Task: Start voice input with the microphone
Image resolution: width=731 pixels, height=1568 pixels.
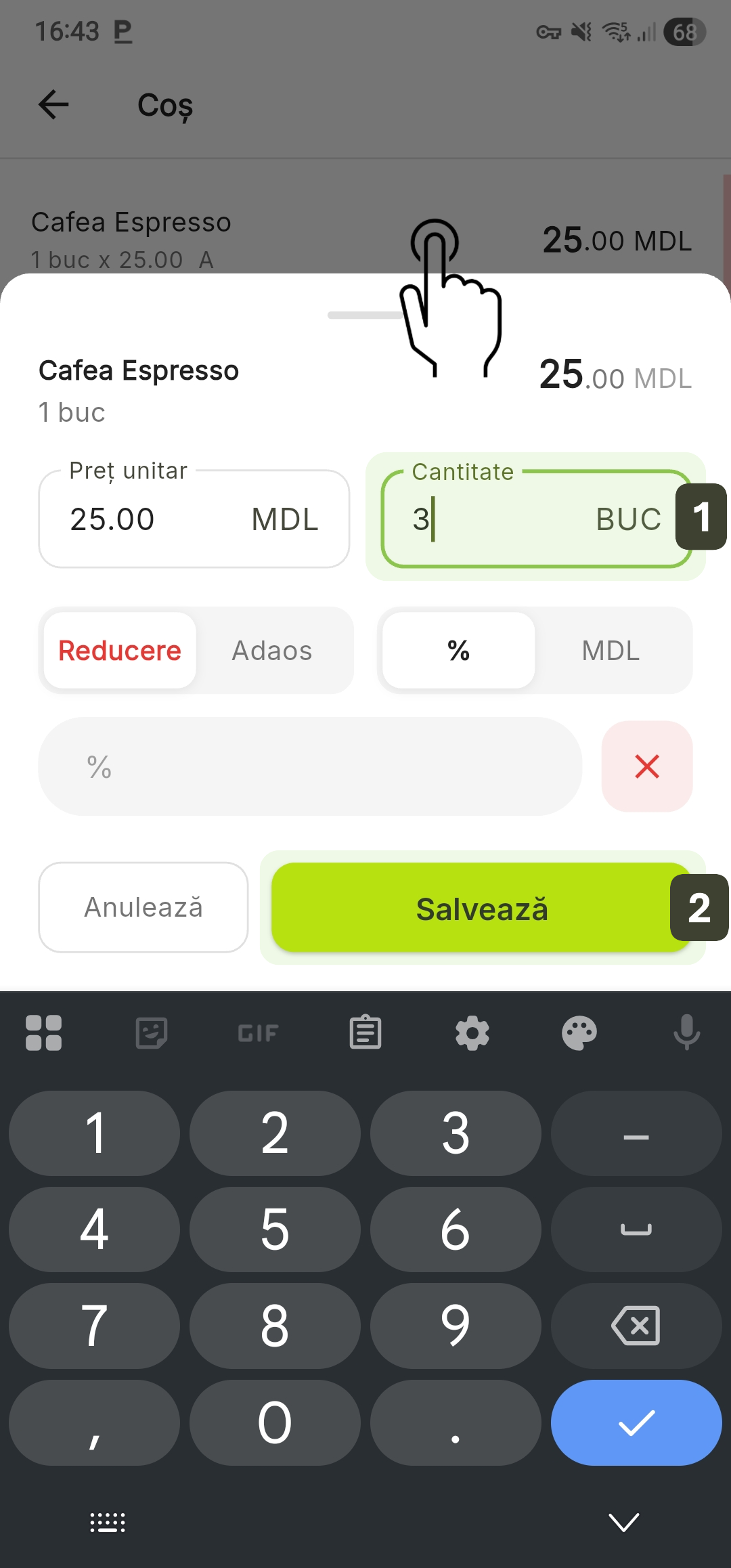Action: pyautogui.click(x=686, y=1033)
